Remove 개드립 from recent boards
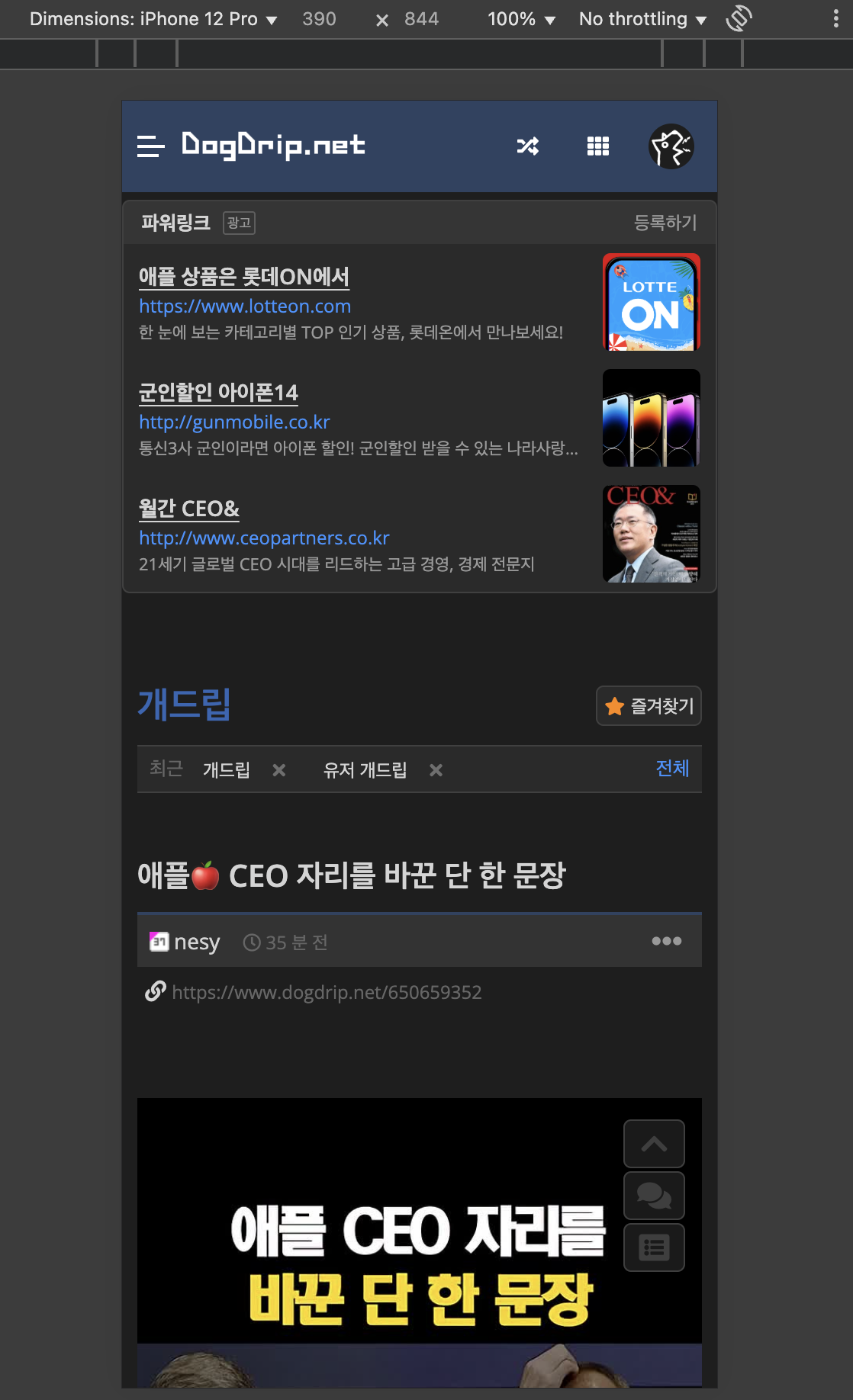 279,770
